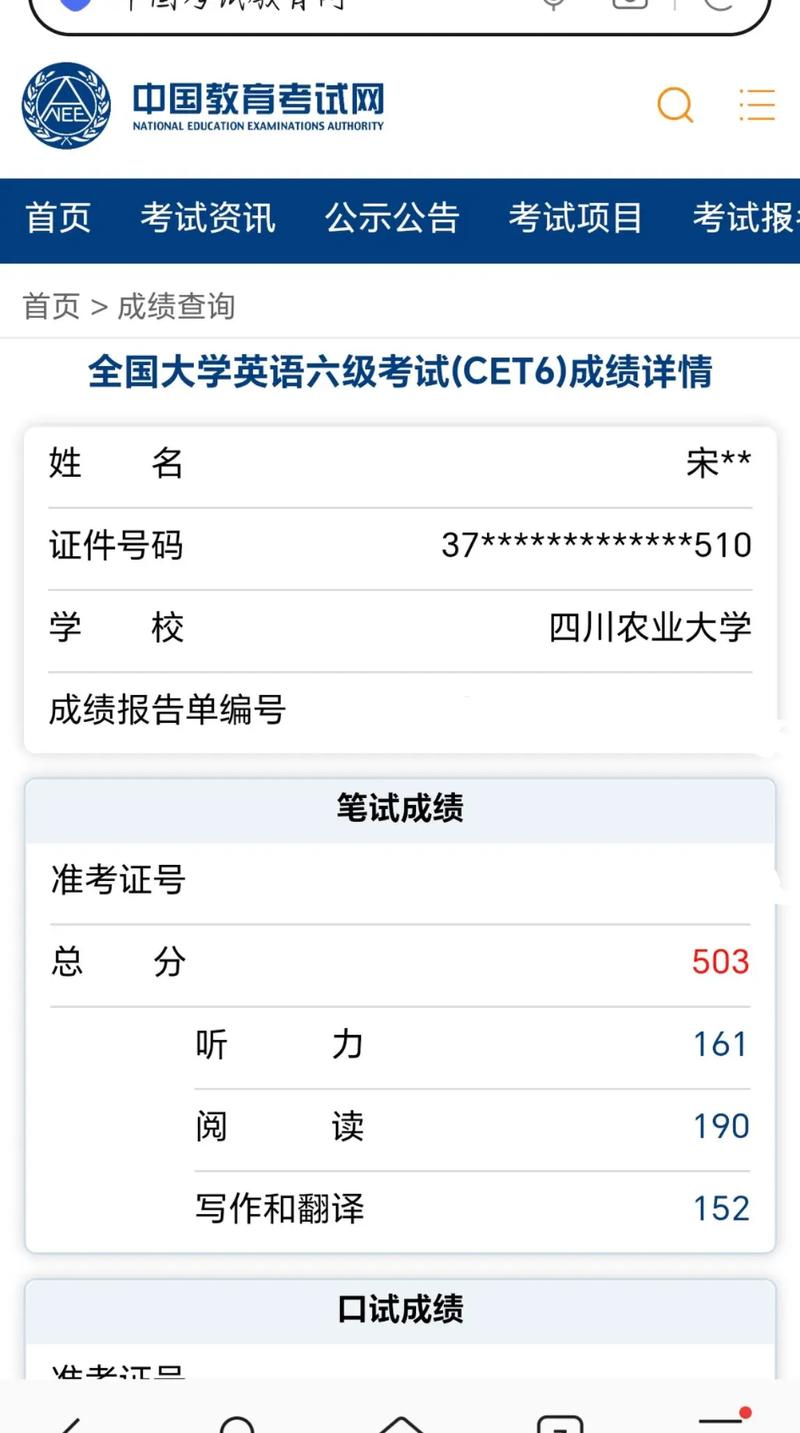
Task: Select 考试资讯 in the navigation bar
Action: coord(206,220)
